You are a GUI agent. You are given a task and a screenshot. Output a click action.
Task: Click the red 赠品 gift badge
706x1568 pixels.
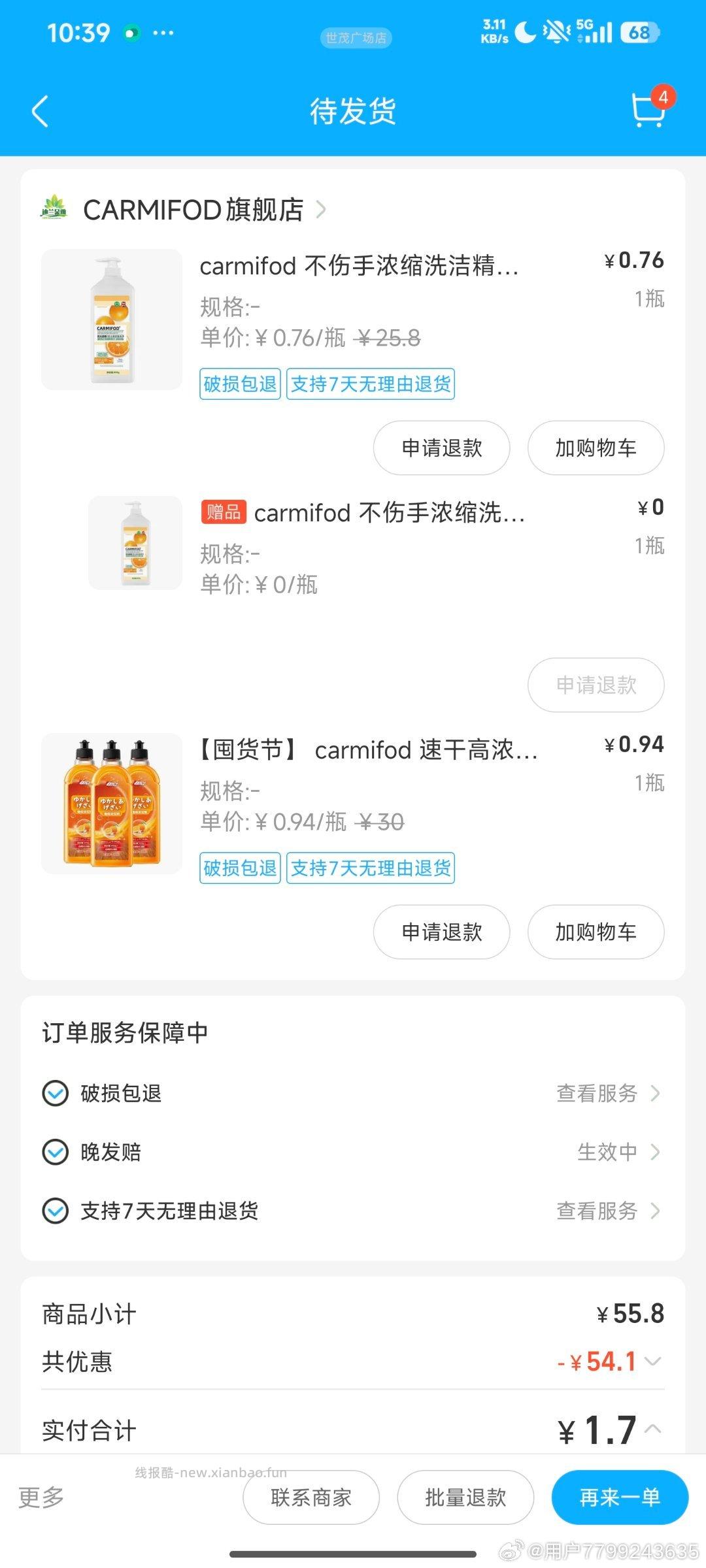pyautogui.click(x=224, y=514)
